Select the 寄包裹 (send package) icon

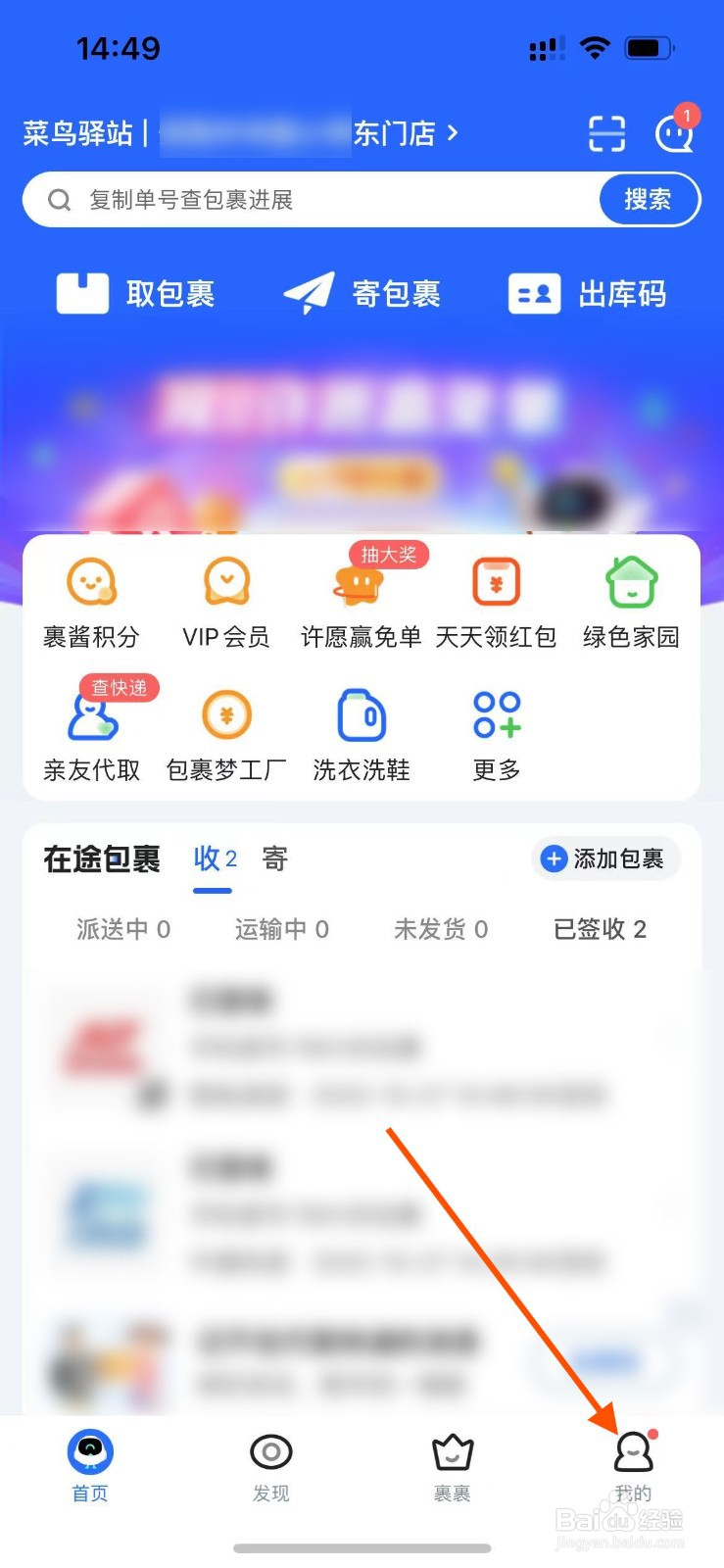pos(307,291)
